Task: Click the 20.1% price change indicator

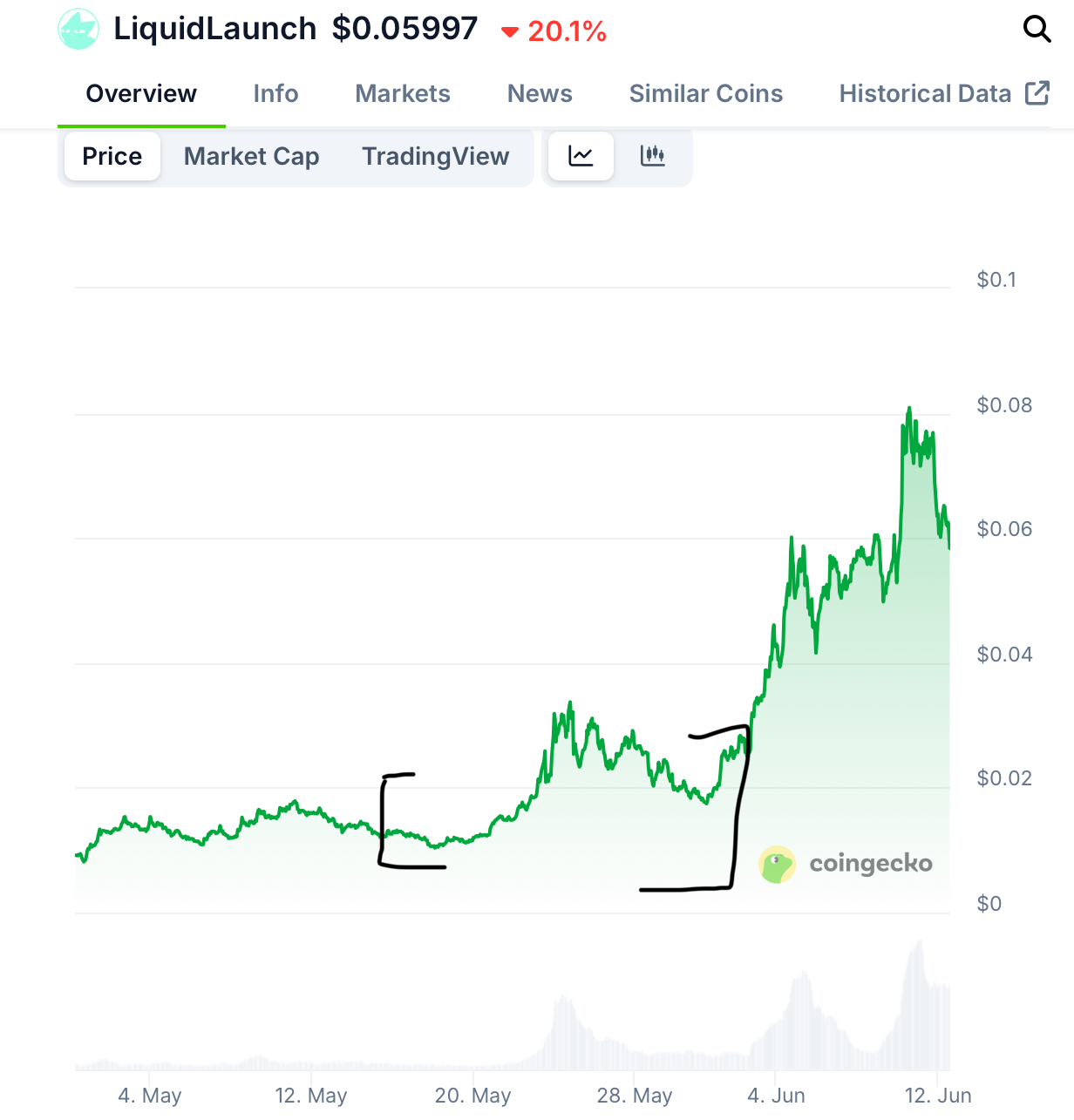Action: [567, 31]
